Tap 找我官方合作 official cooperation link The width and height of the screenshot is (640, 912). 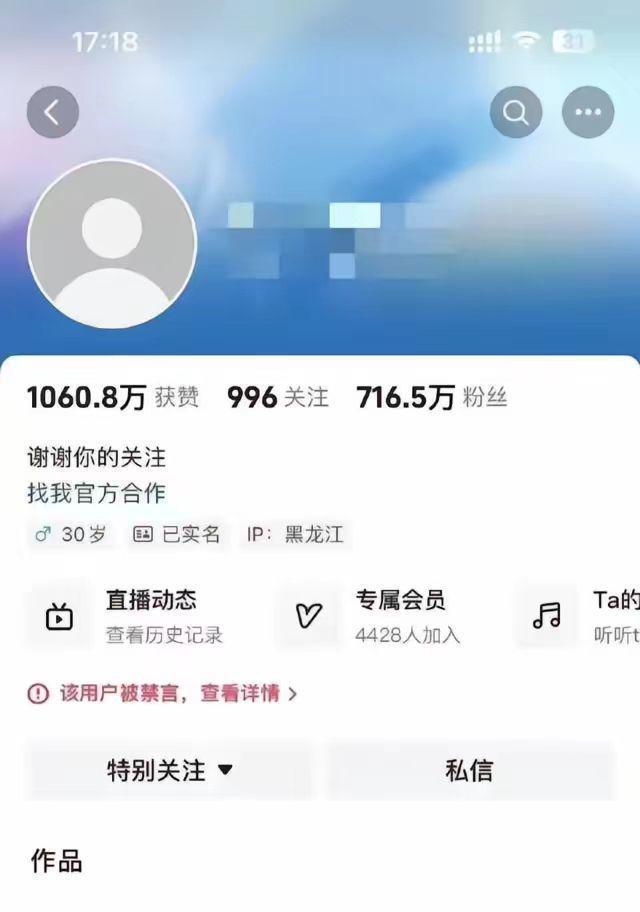tap(96, 493)
